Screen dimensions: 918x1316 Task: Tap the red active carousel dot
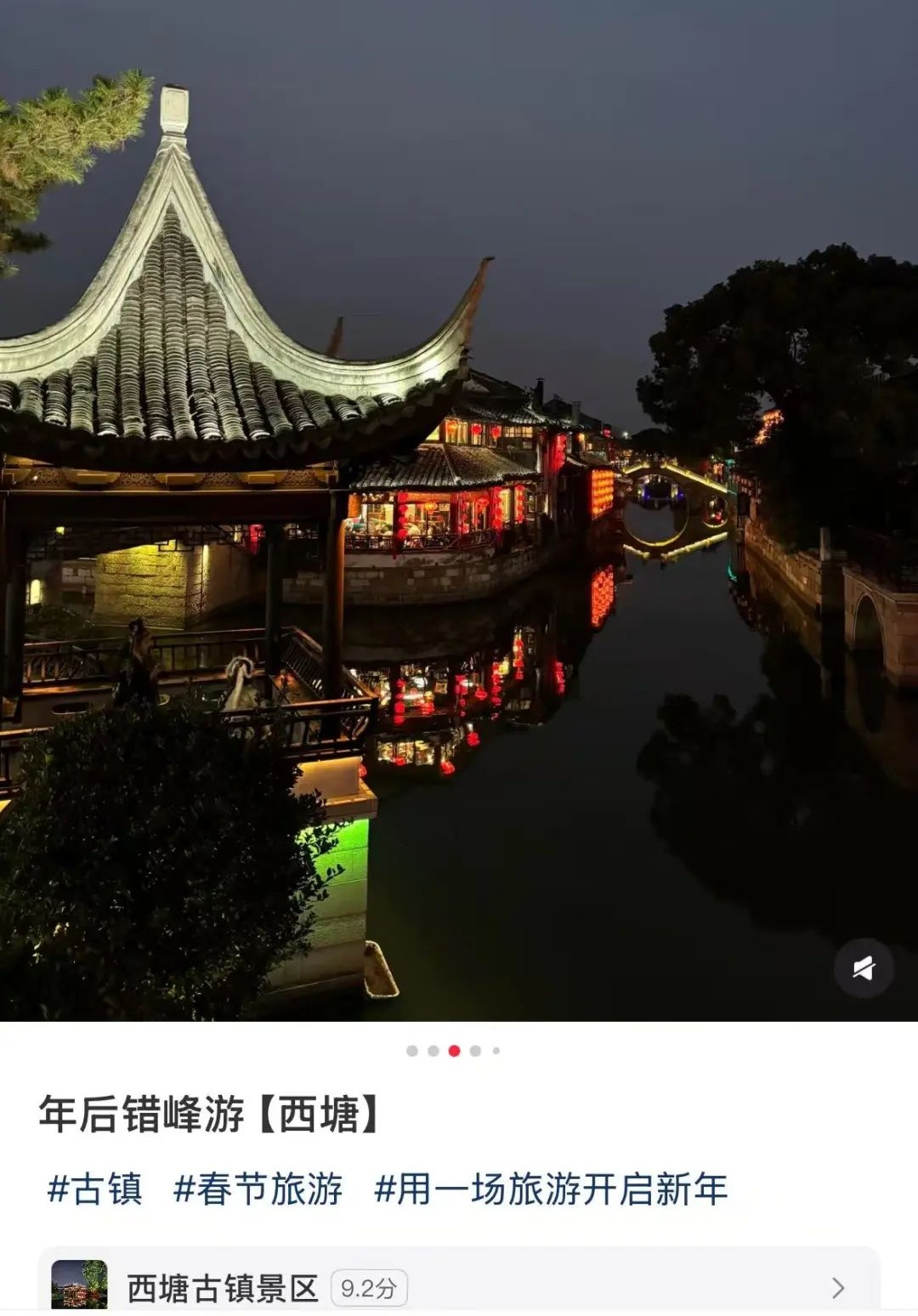pyautogui.click(x=454, y=1051)
